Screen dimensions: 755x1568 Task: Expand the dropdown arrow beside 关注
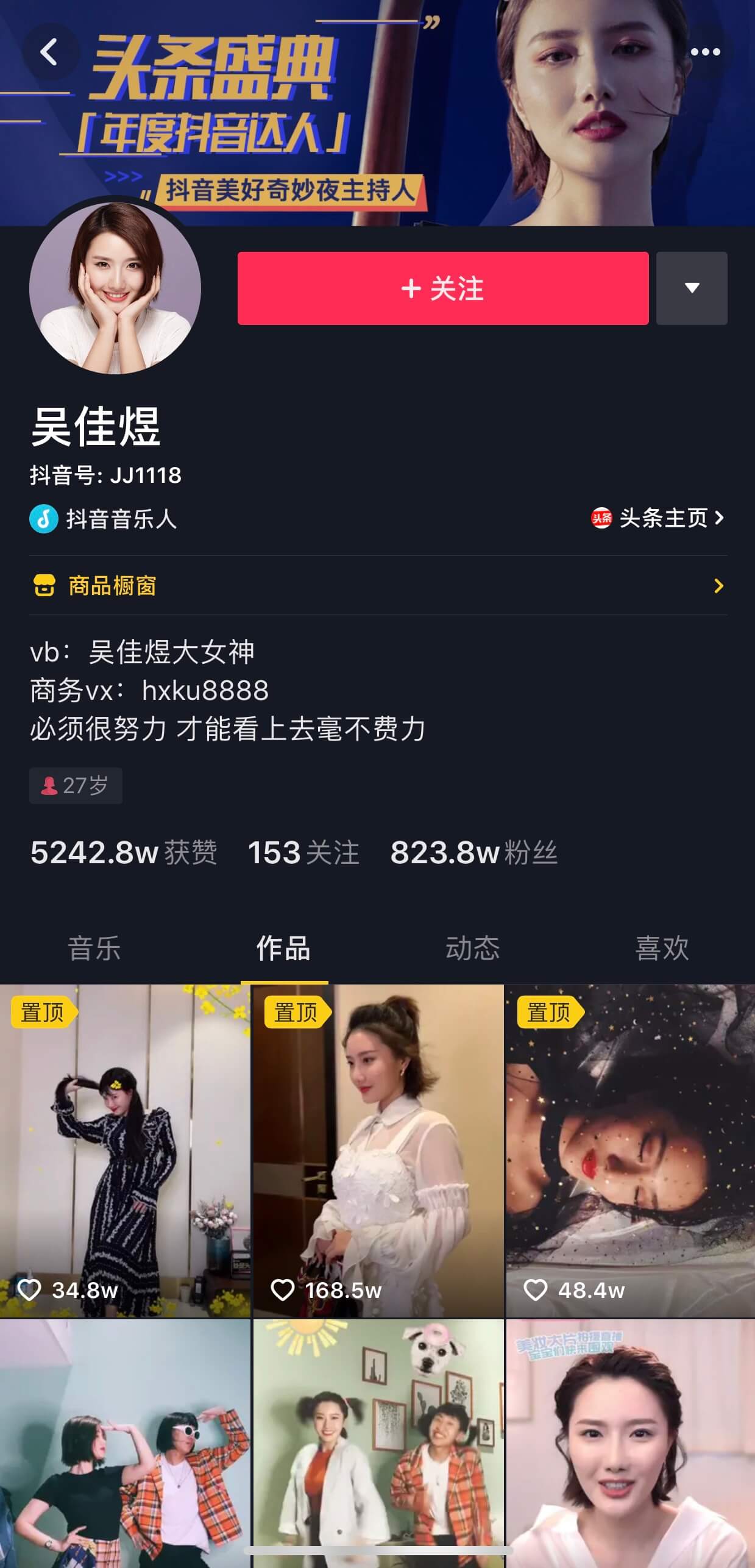(x=692, y=288)
